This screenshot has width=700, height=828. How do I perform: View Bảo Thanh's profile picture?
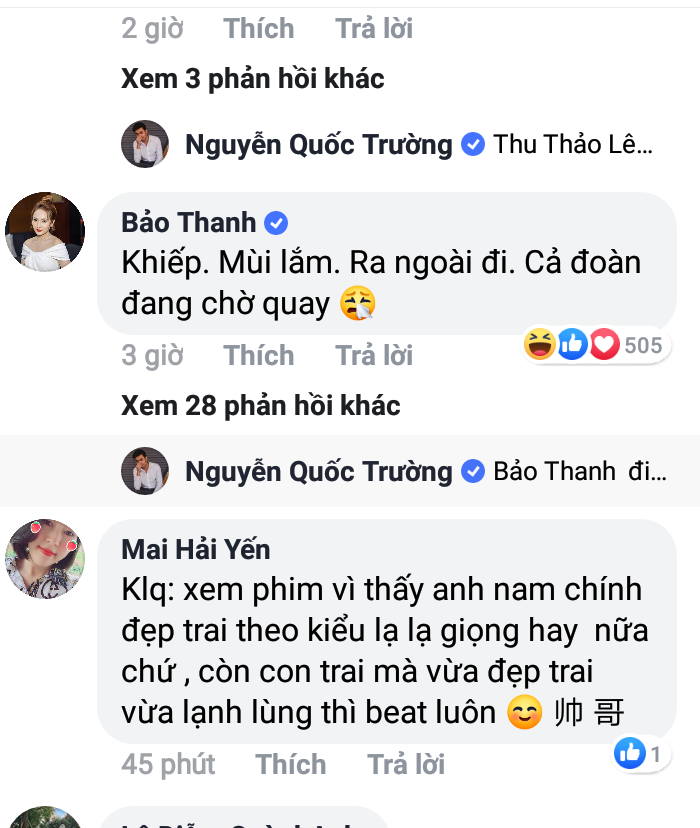45,232
